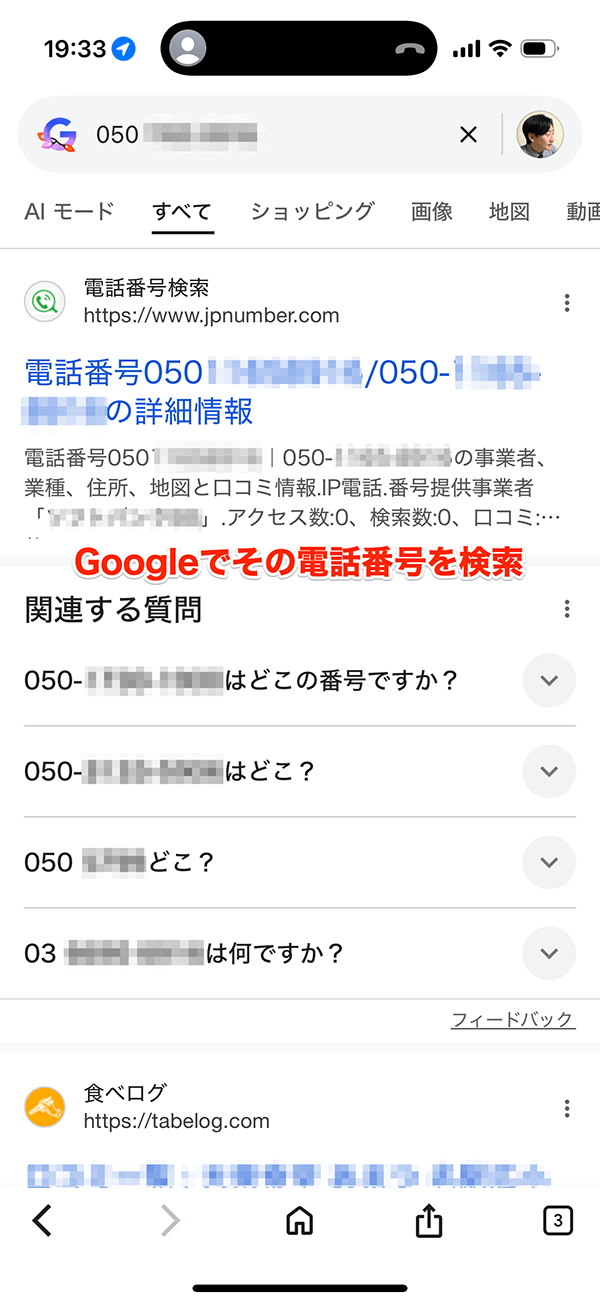Image resolution: width=600 pixels, height=1304 pixels.
Task: Expand the question ending in はどこ？
Action: (x=549, y=771)
